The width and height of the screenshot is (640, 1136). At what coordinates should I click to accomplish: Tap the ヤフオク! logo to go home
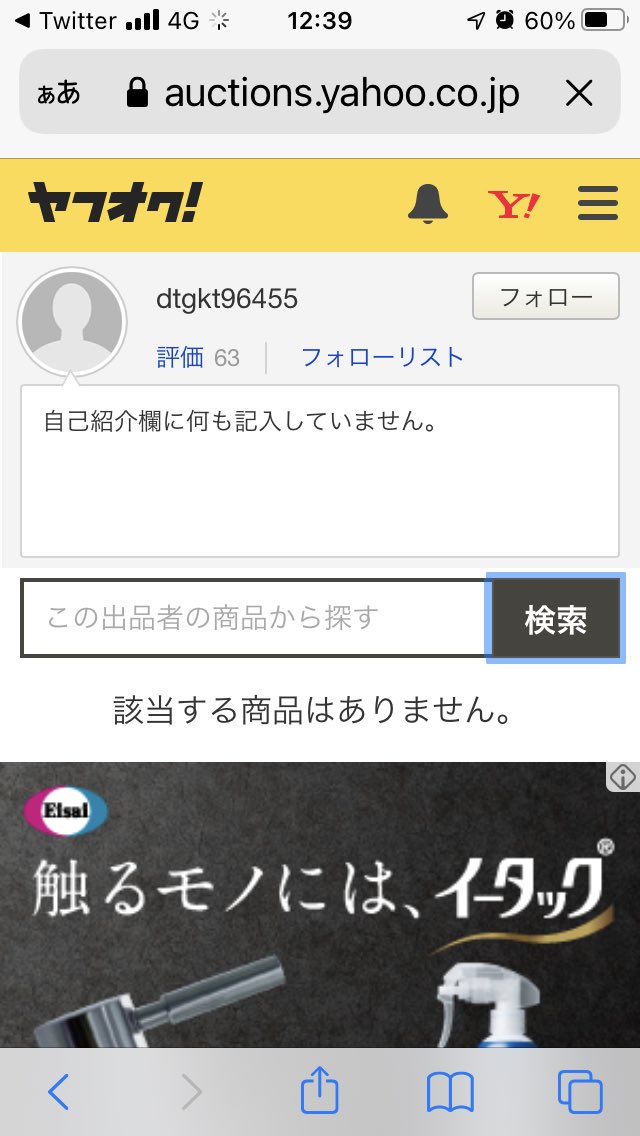click(x=114, y=204)
